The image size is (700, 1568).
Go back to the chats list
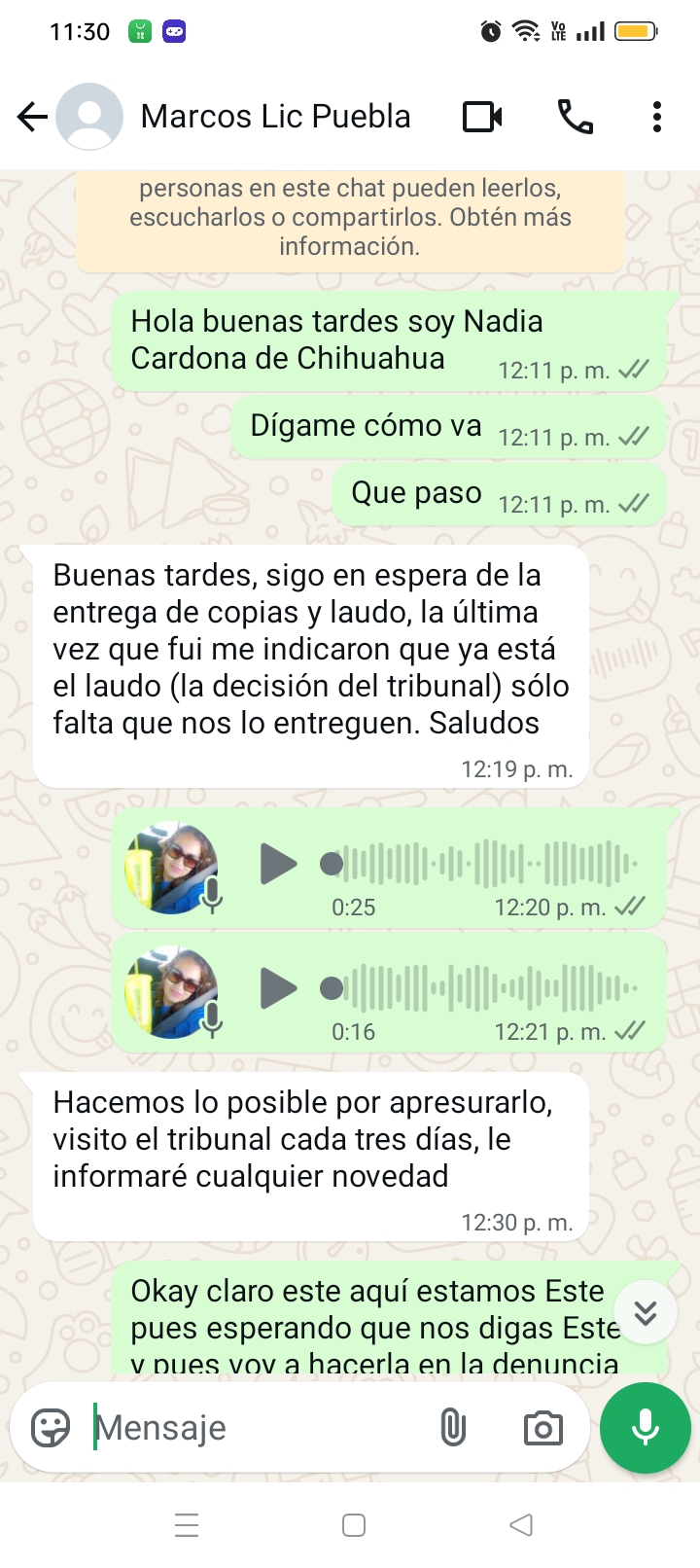tap(32, 118)
